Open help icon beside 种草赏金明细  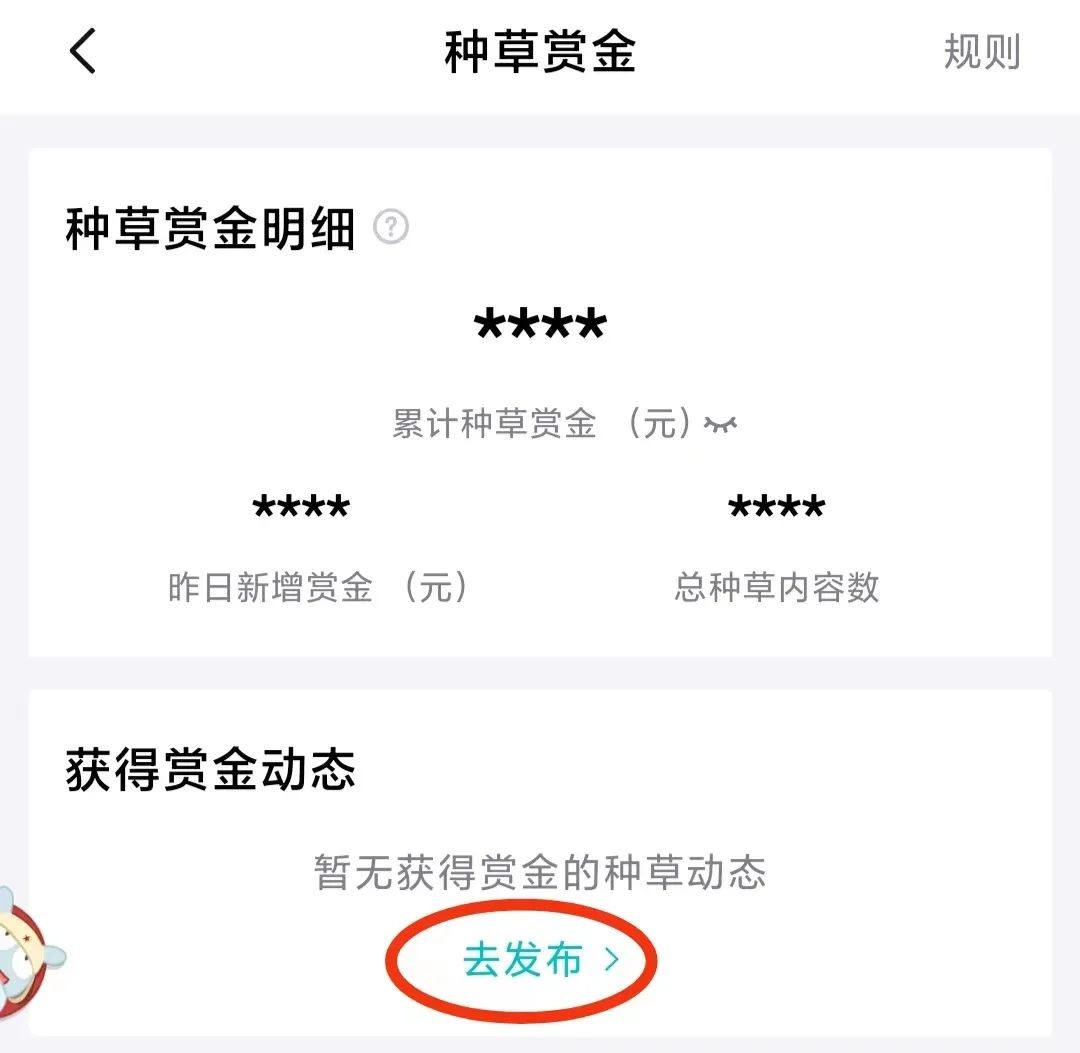pyautogui.click(x=391, y=229)
